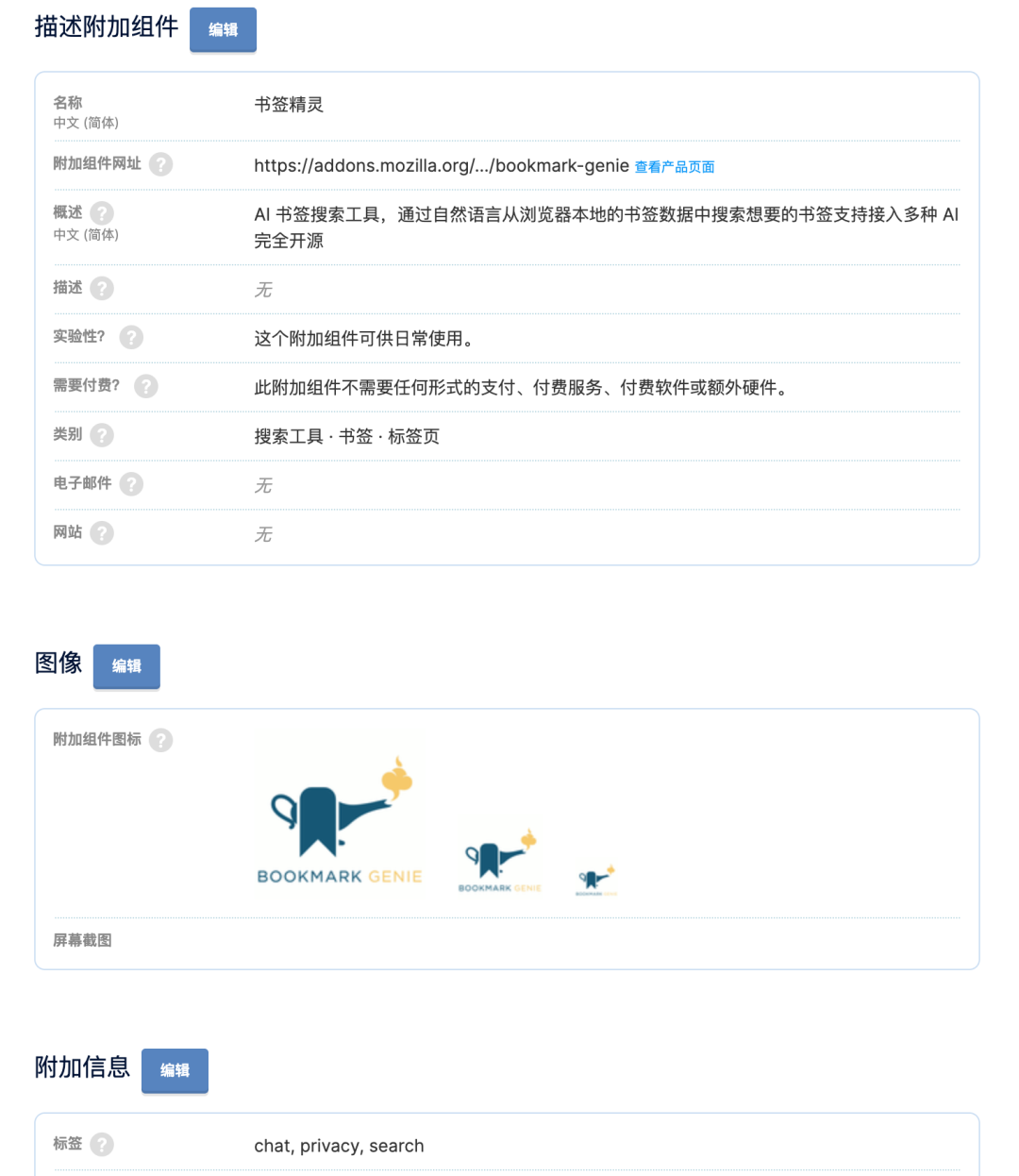Show help for 电子邮件
The width and height of the screenshot is (1019, 1176).
(132, 484)
